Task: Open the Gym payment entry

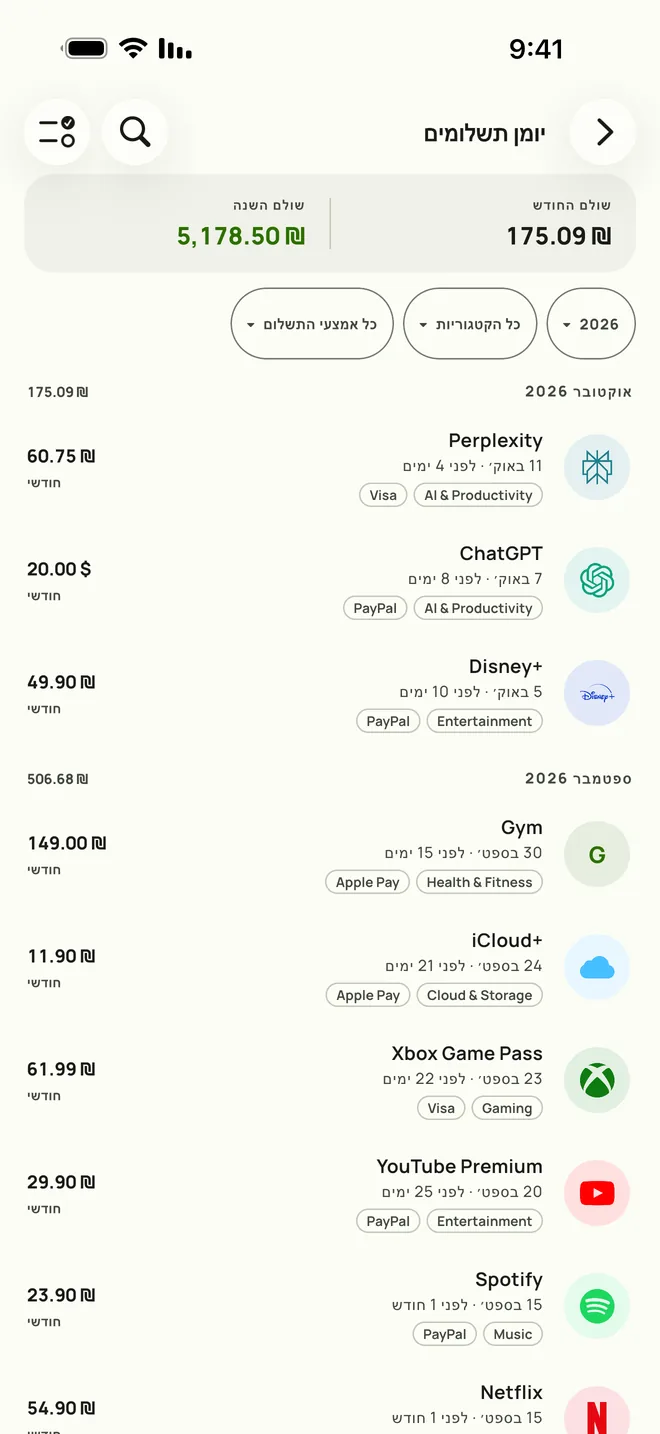Action: point(330,855)
